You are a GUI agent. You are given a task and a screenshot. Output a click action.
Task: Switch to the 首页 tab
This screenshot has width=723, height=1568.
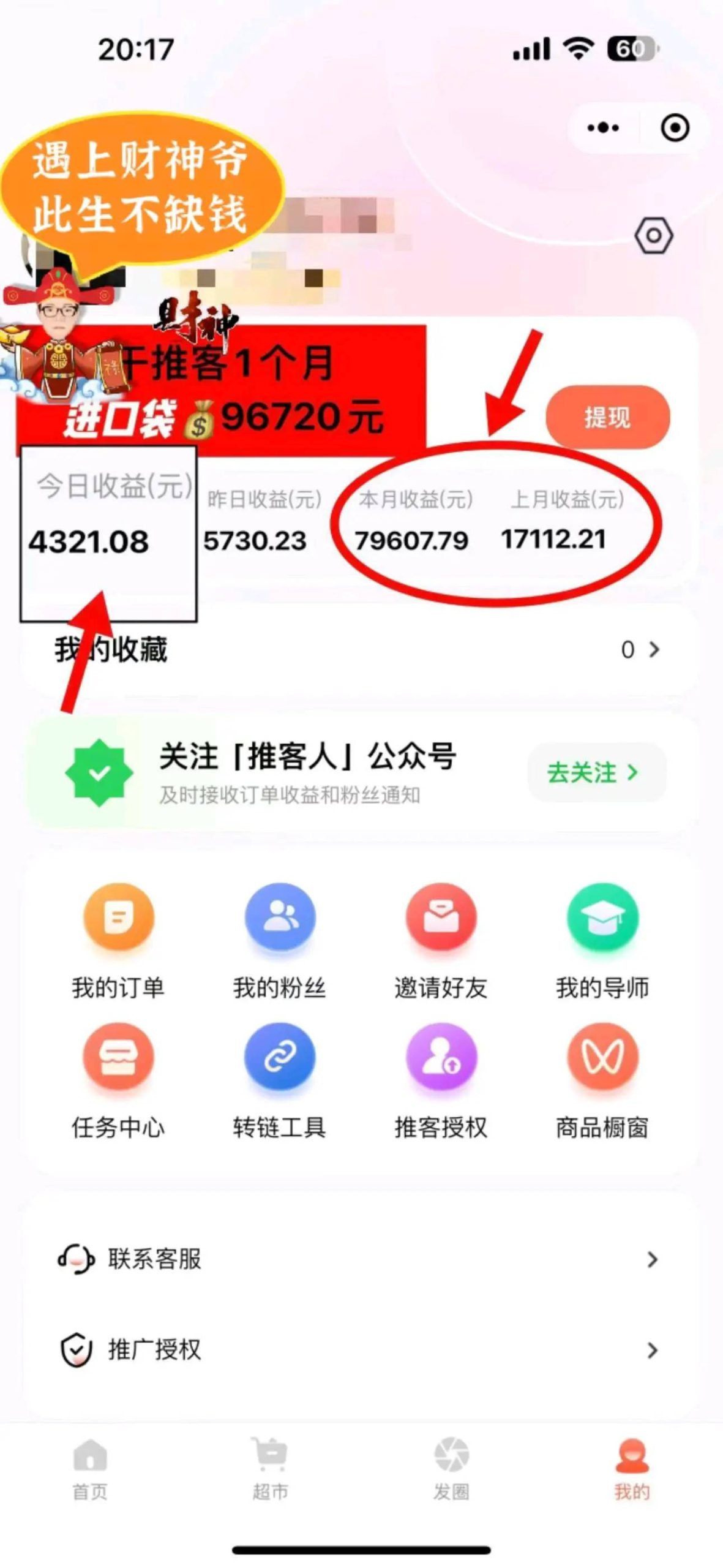(x=91, y=1470)
